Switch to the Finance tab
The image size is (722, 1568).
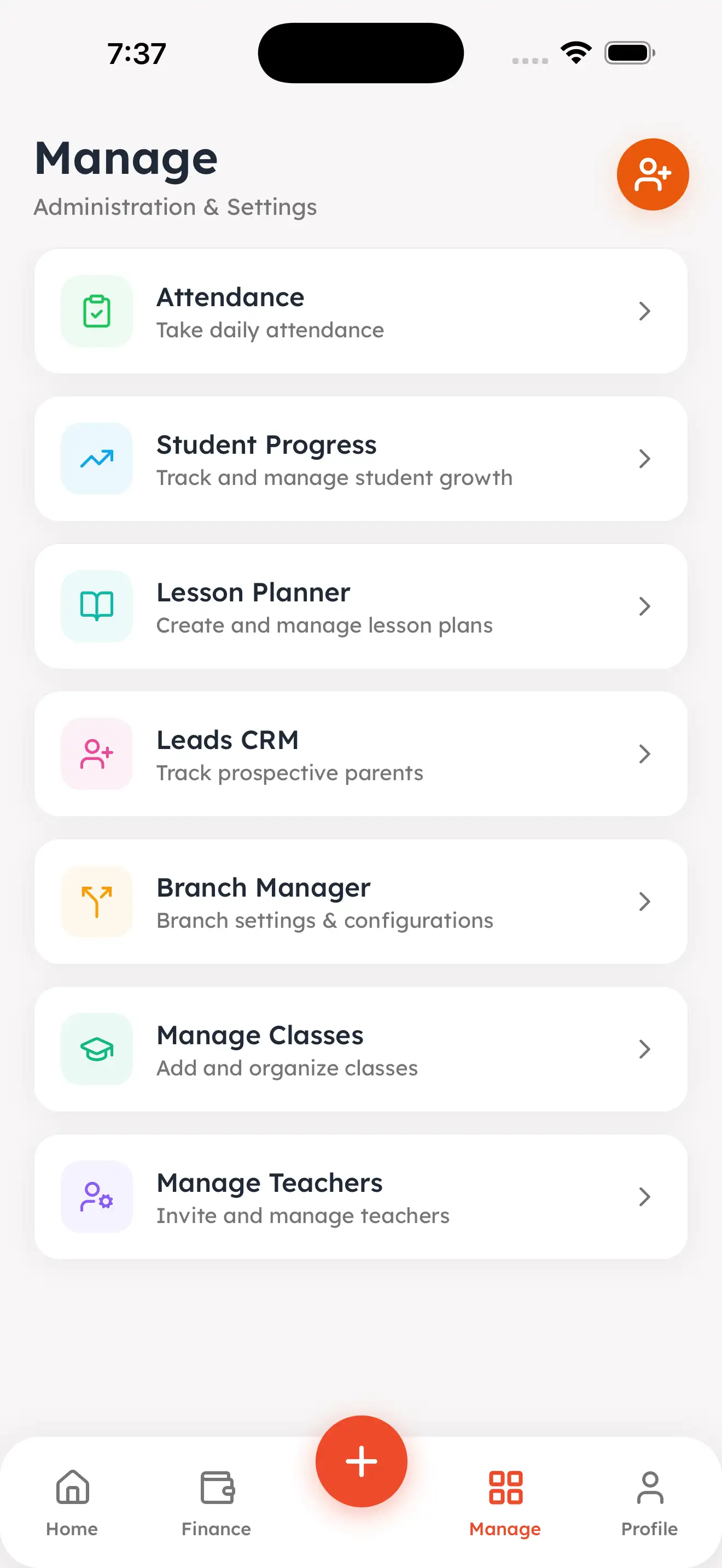click(216, 1501)
